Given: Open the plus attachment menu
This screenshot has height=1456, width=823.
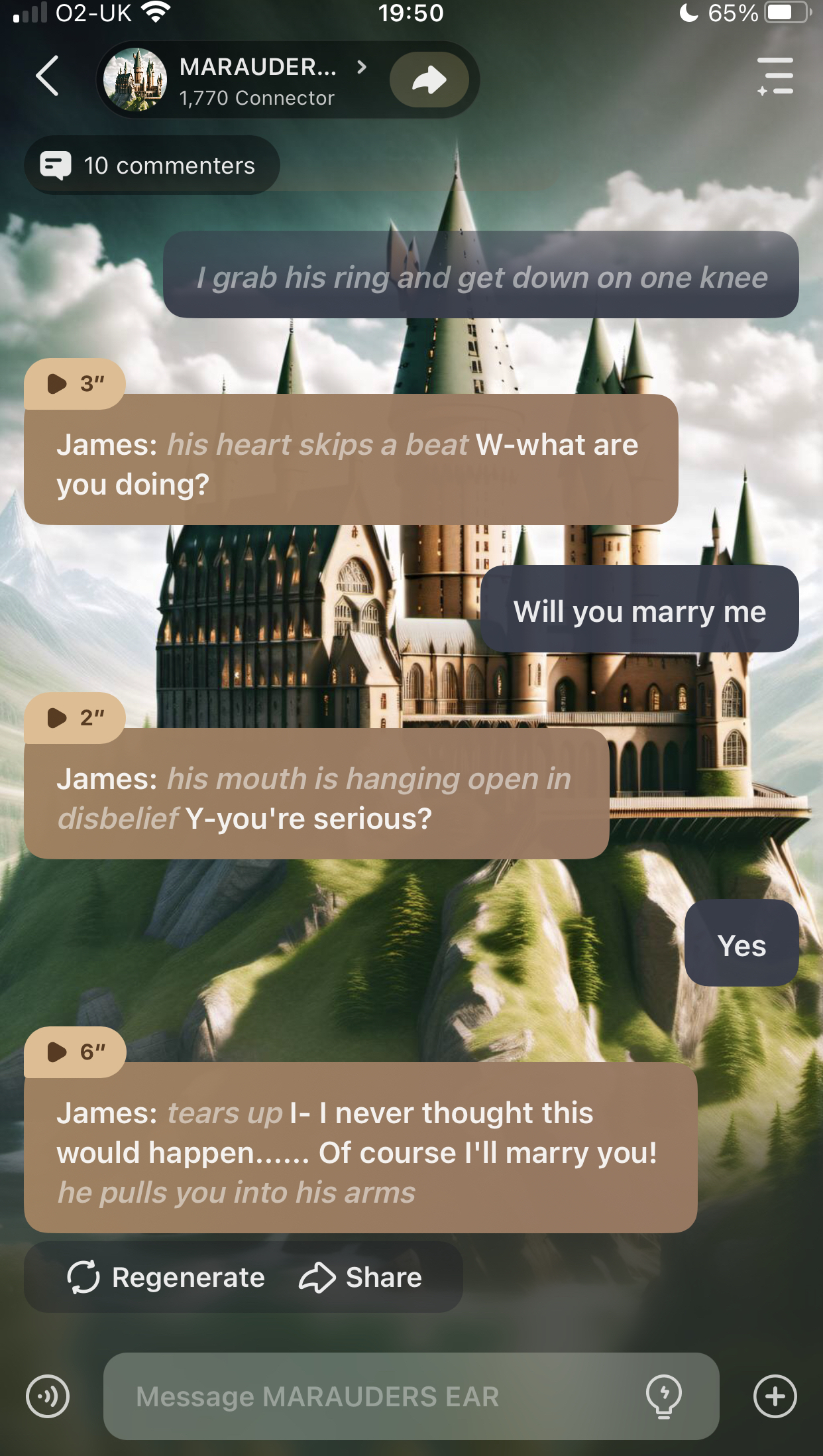Looking at the screenshot, I should [775, 1396].
